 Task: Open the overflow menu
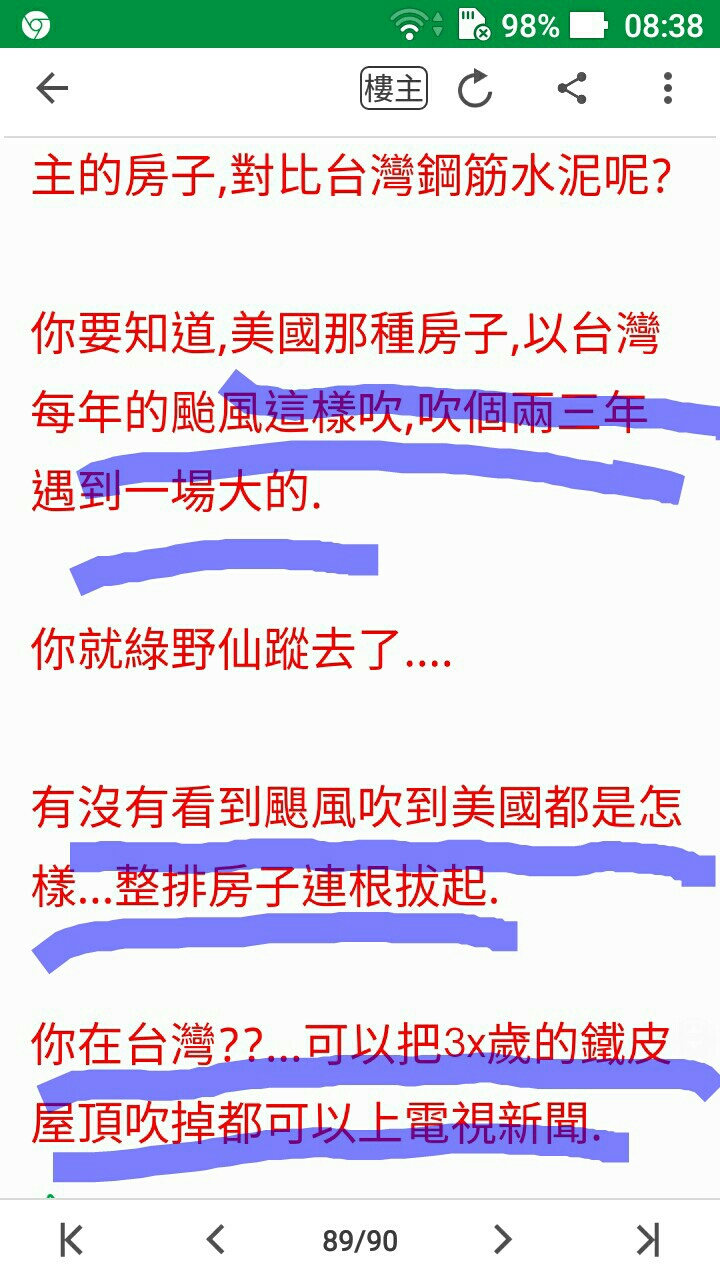click(667, 89)
